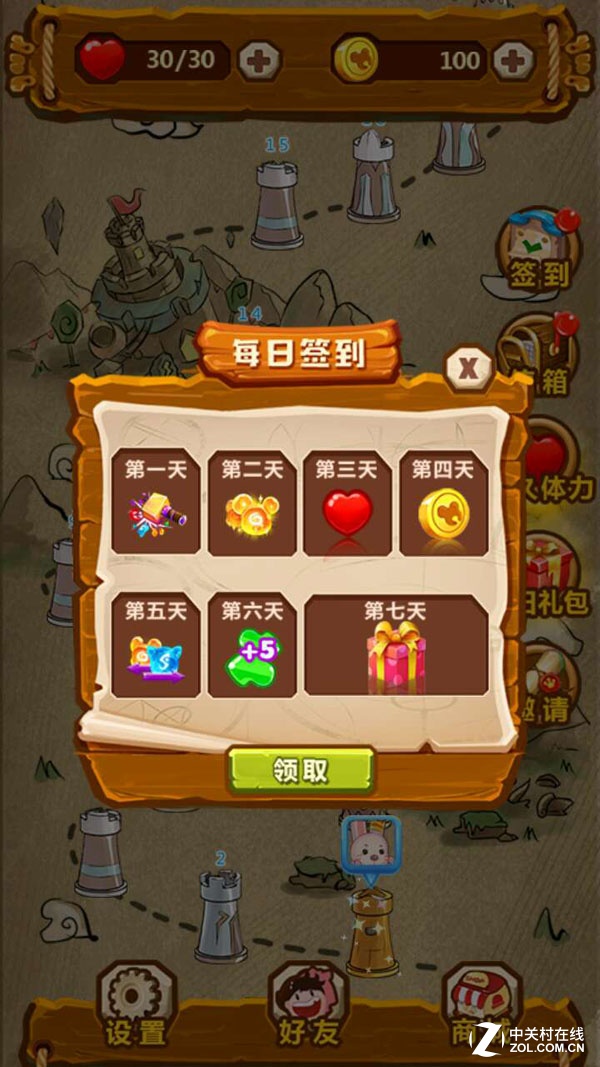This screenshot has height=1067, width=600.
Task: Select the 第一天 reward tile
Action: point(156,502)
